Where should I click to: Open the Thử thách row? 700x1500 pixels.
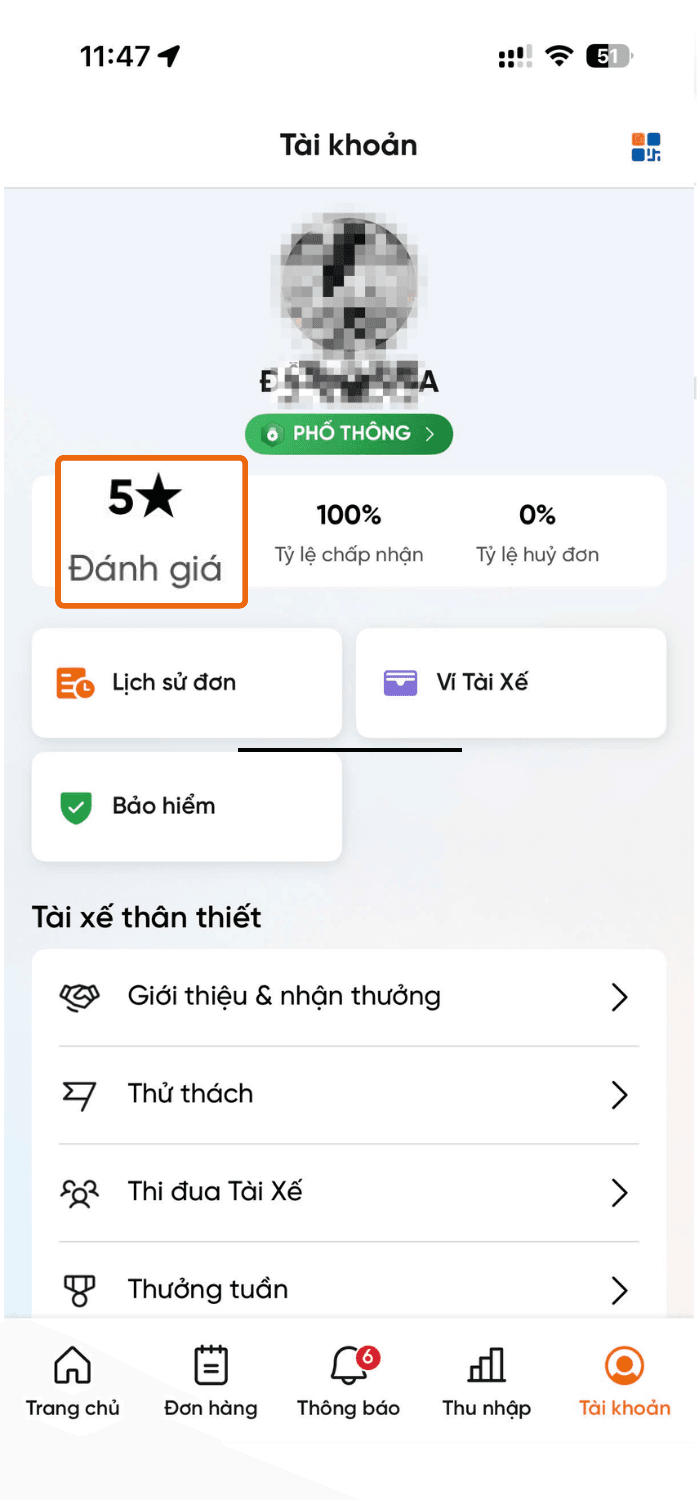(x=348, y=1094)
